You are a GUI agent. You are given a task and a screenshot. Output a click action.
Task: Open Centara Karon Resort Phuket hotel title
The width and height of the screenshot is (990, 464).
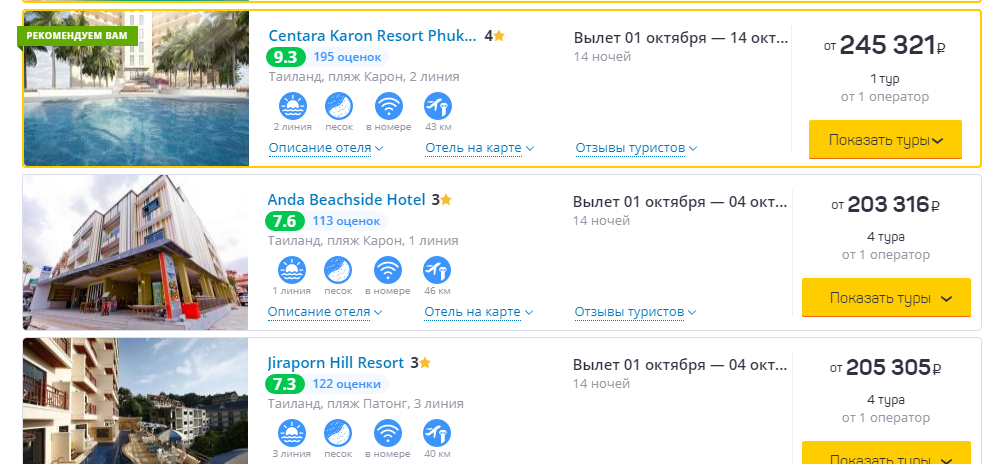372,35
